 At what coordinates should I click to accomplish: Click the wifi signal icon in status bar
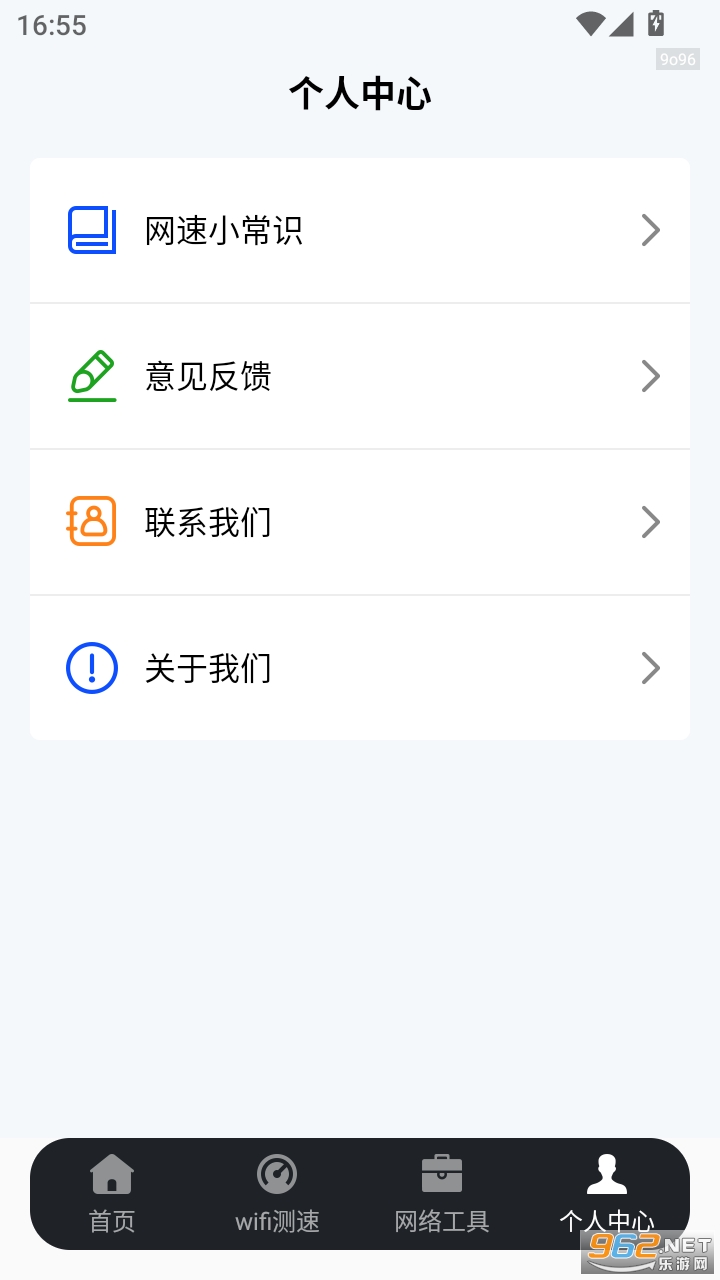586,25
